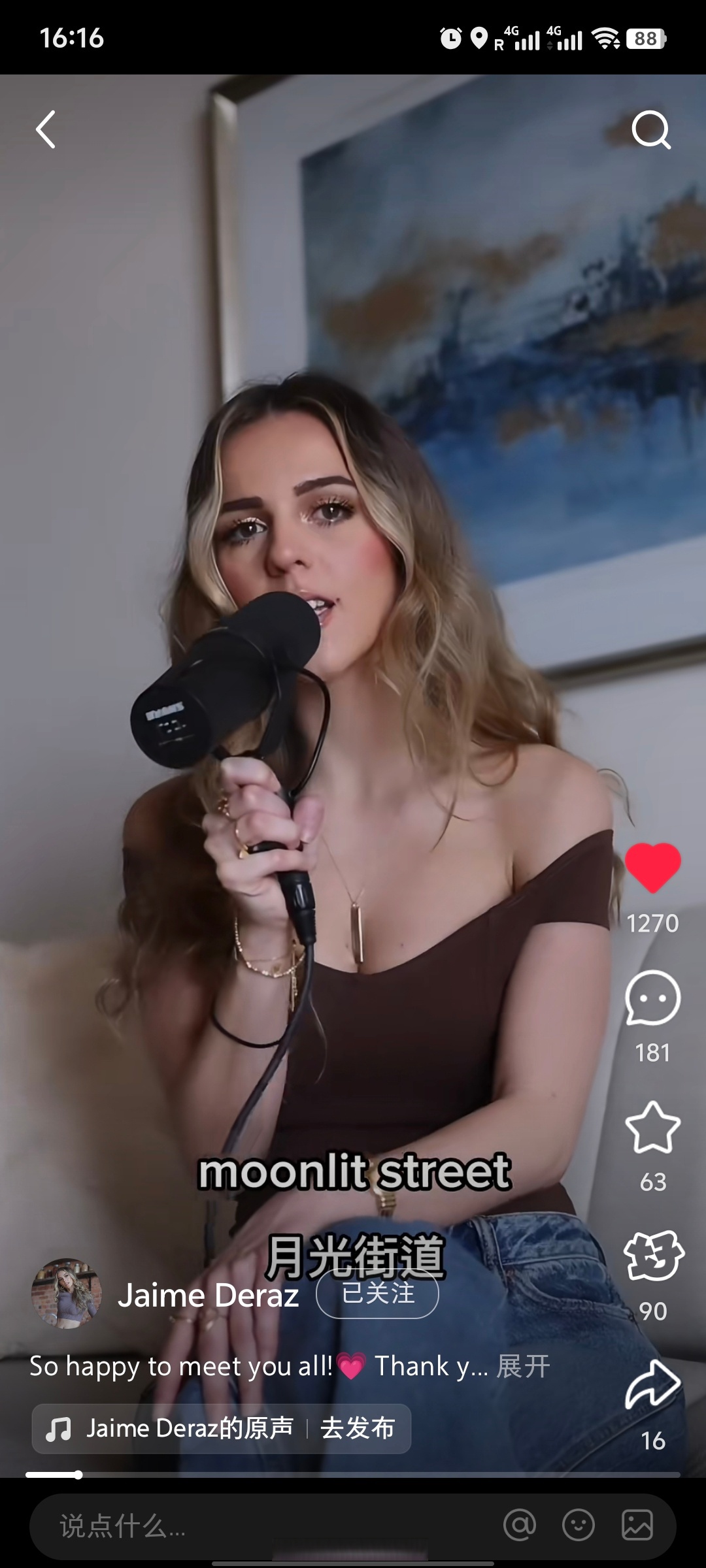The height and width of the screenshot is (1568, 706).
Task: Open the emoji picker in comment bar
Action: [x=579, y=1526]
